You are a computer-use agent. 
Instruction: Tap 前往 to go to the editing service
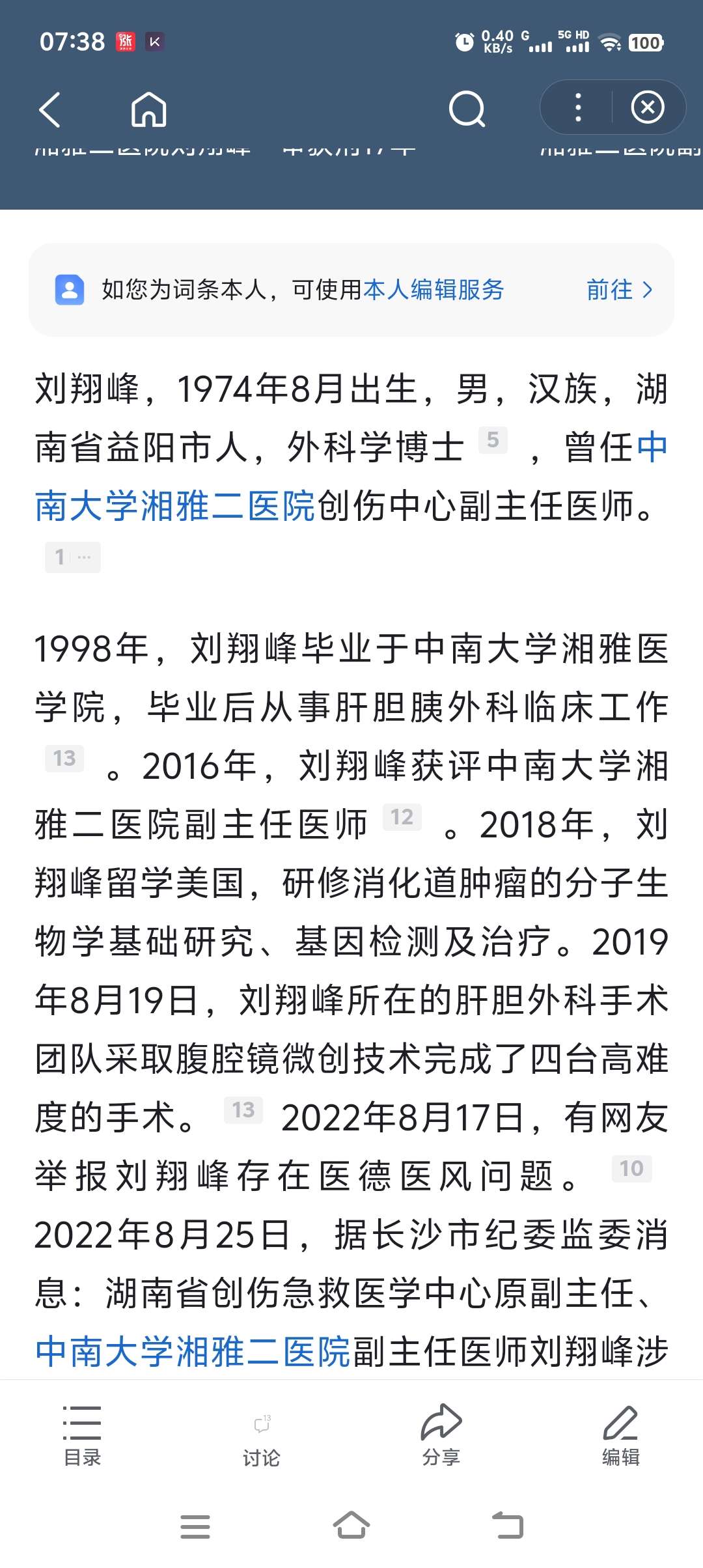click(x=620, y=290)
